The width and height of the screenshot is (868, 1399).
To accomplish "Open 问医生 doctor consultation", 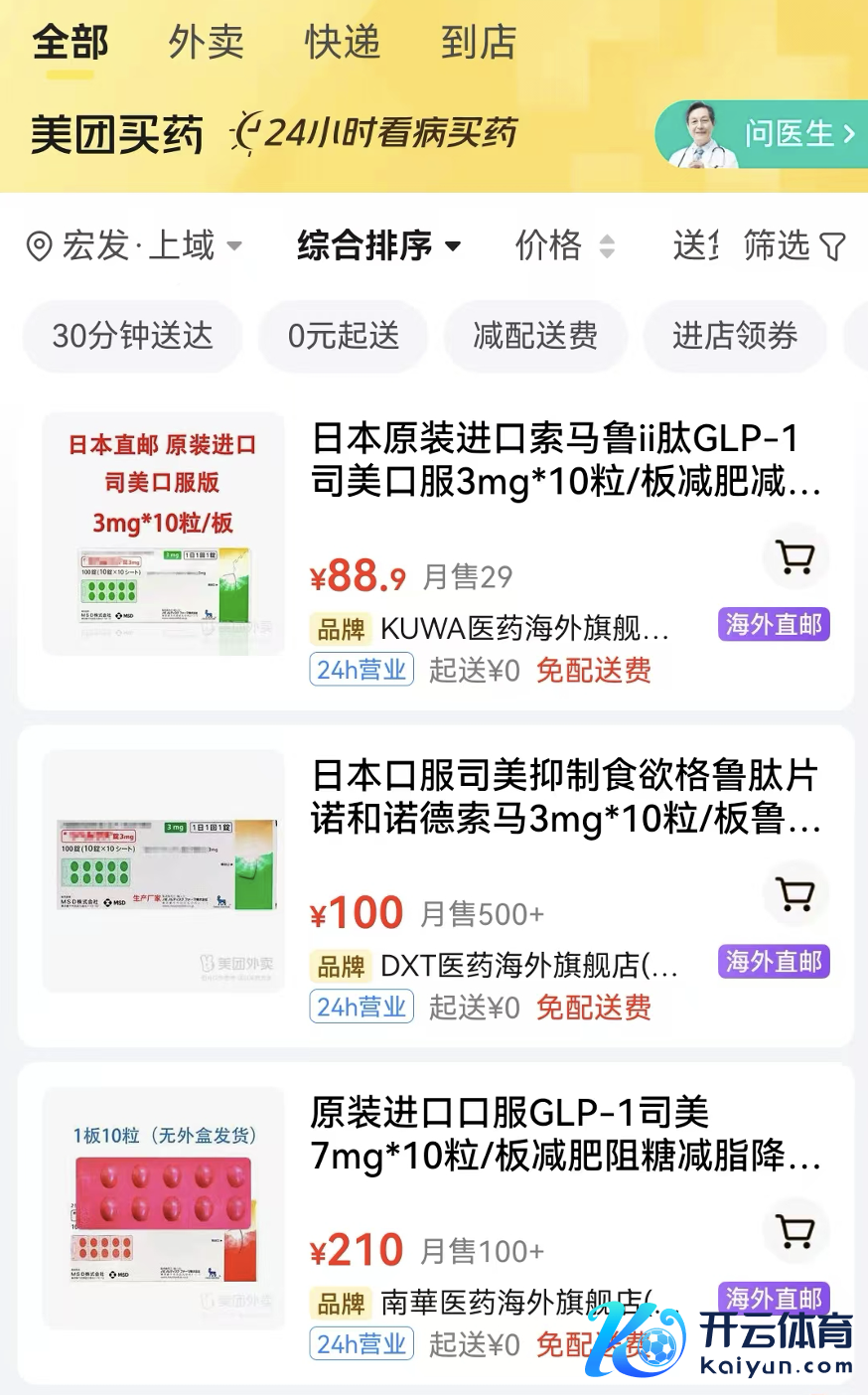I will coord(759,134).
